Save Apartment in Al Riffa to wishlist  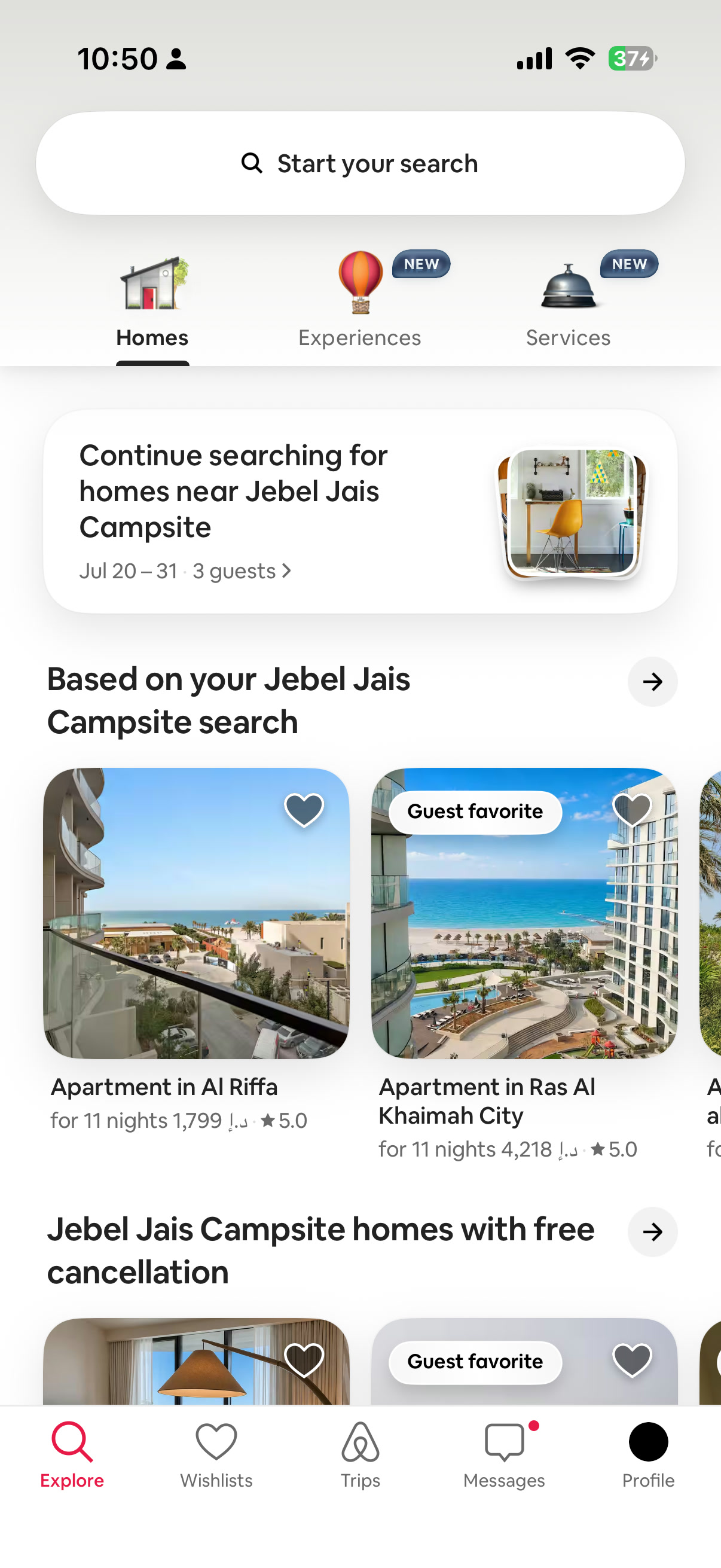[x=304, y=810]
